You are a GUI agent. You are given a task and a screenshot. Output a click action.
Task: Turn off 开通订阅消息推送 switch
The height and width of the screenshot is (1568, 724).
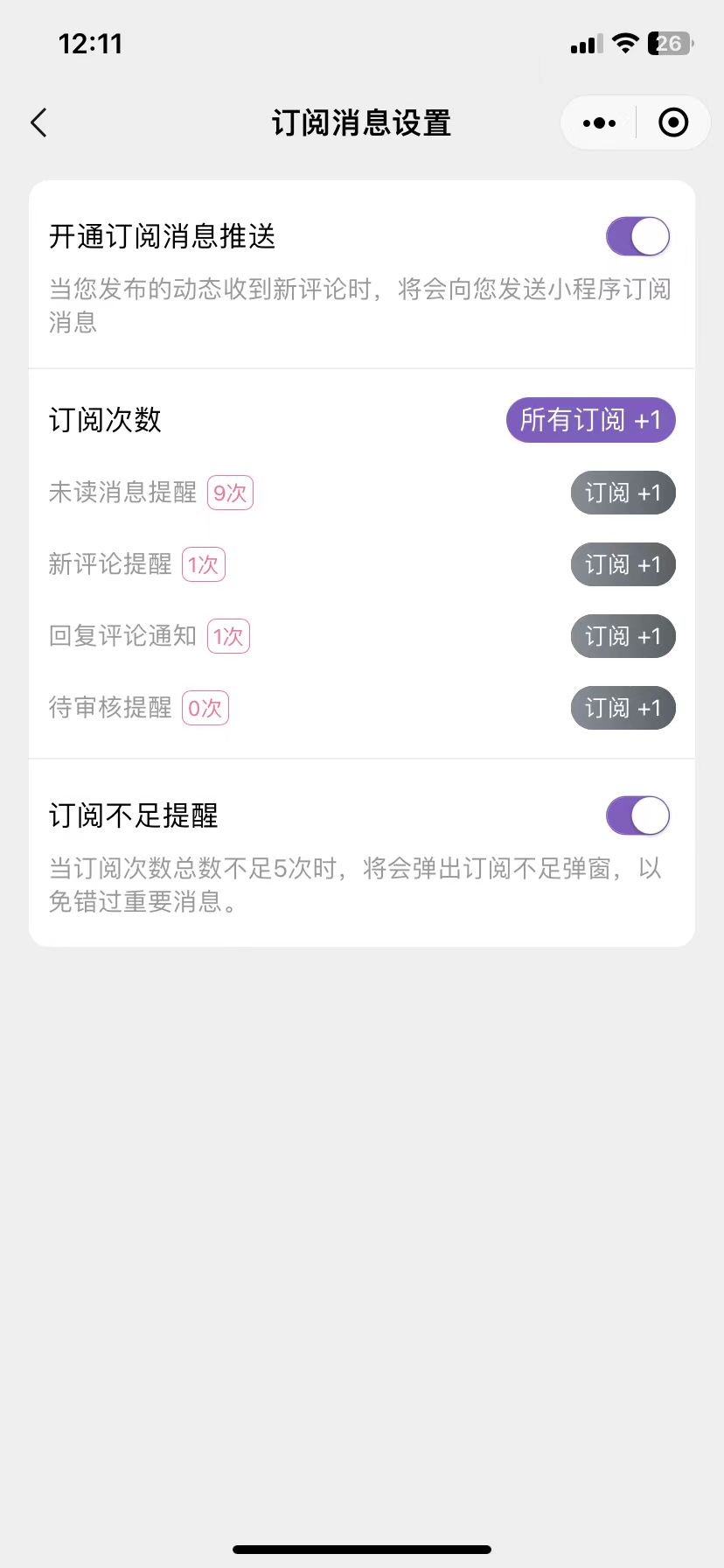click(x=637, y=237)
